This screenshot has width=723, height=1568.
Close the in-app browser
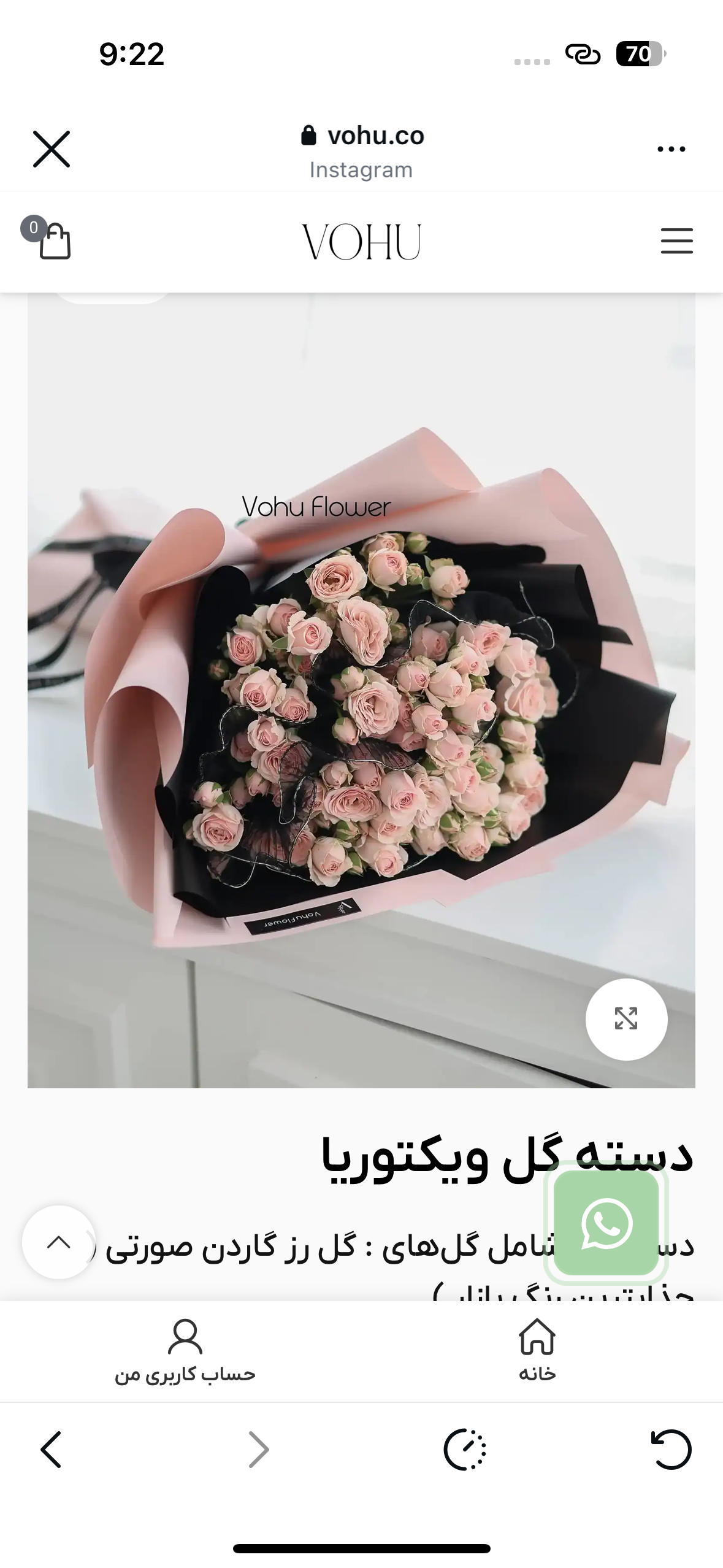coord(52,149)
